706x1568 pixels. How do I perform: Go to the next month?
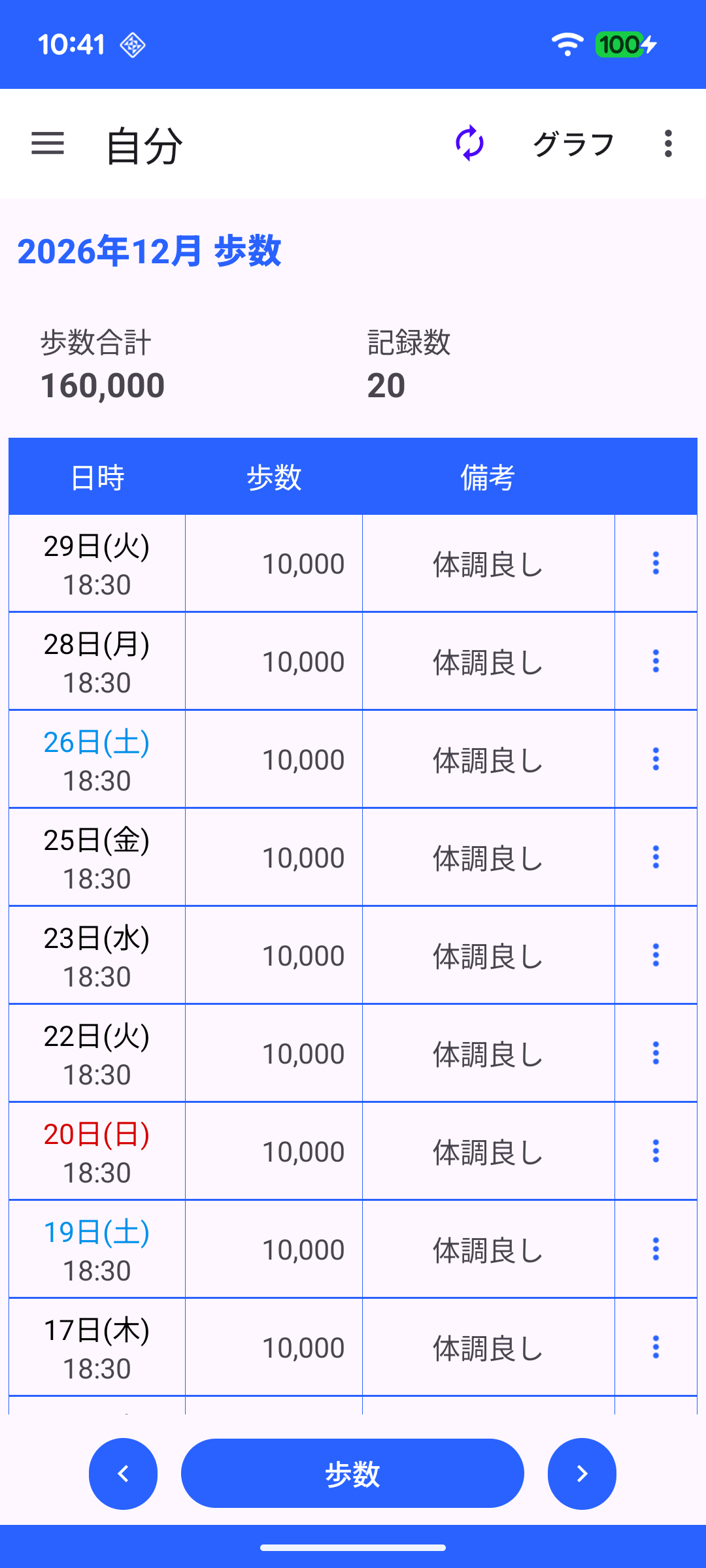point(582,1474)
